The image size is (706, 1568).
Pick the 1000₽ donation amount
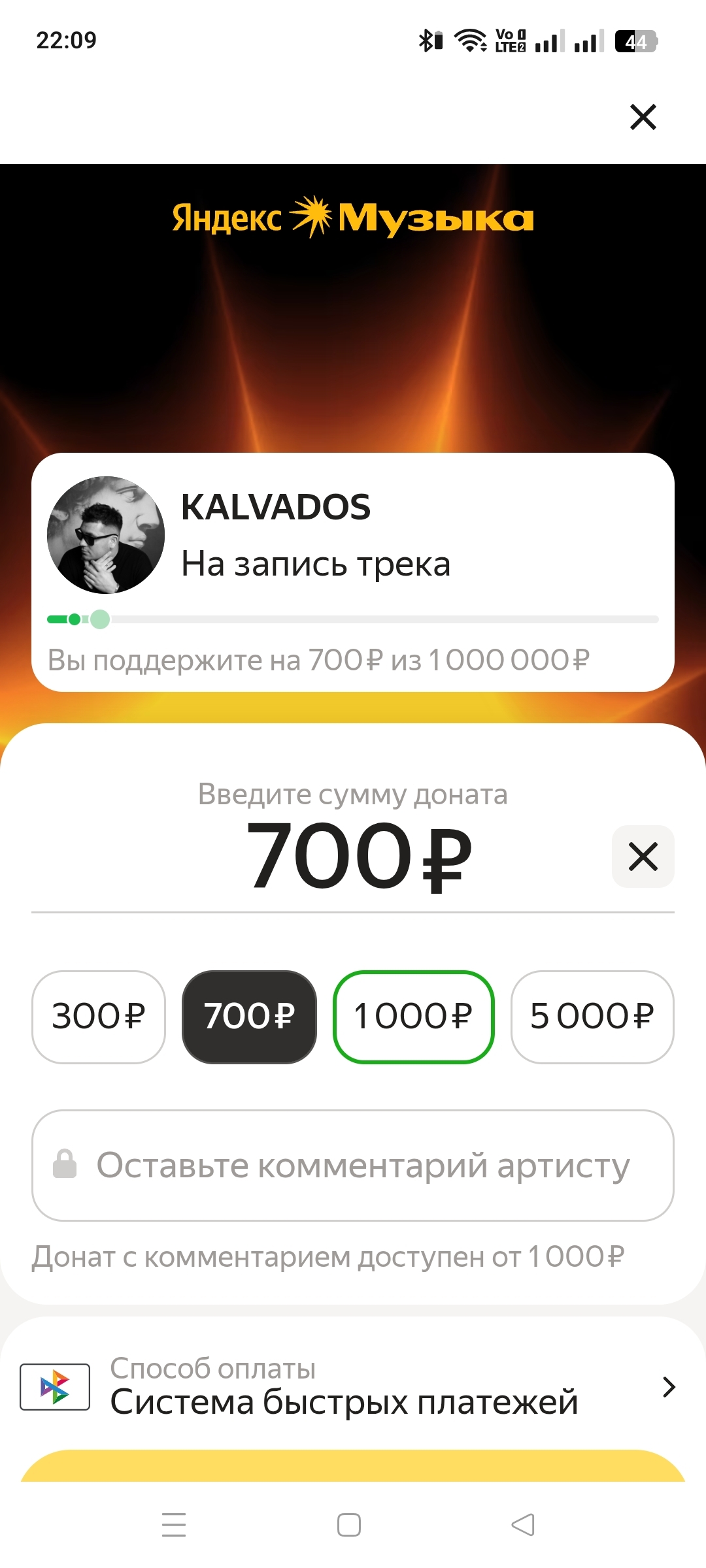pyautogui.click(x=413, y=1017)
